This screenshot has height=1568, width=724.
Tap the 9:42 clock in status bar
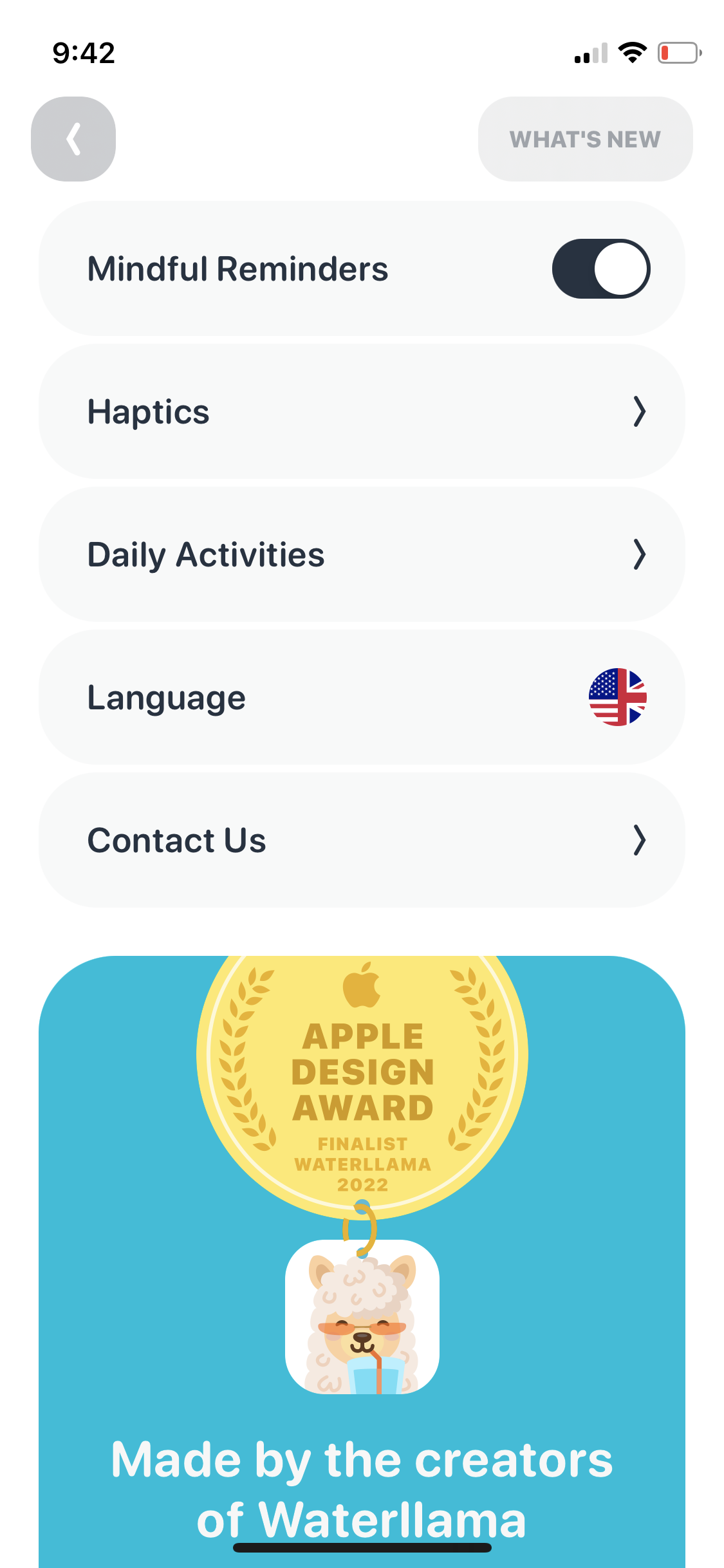tap(83, 53)
